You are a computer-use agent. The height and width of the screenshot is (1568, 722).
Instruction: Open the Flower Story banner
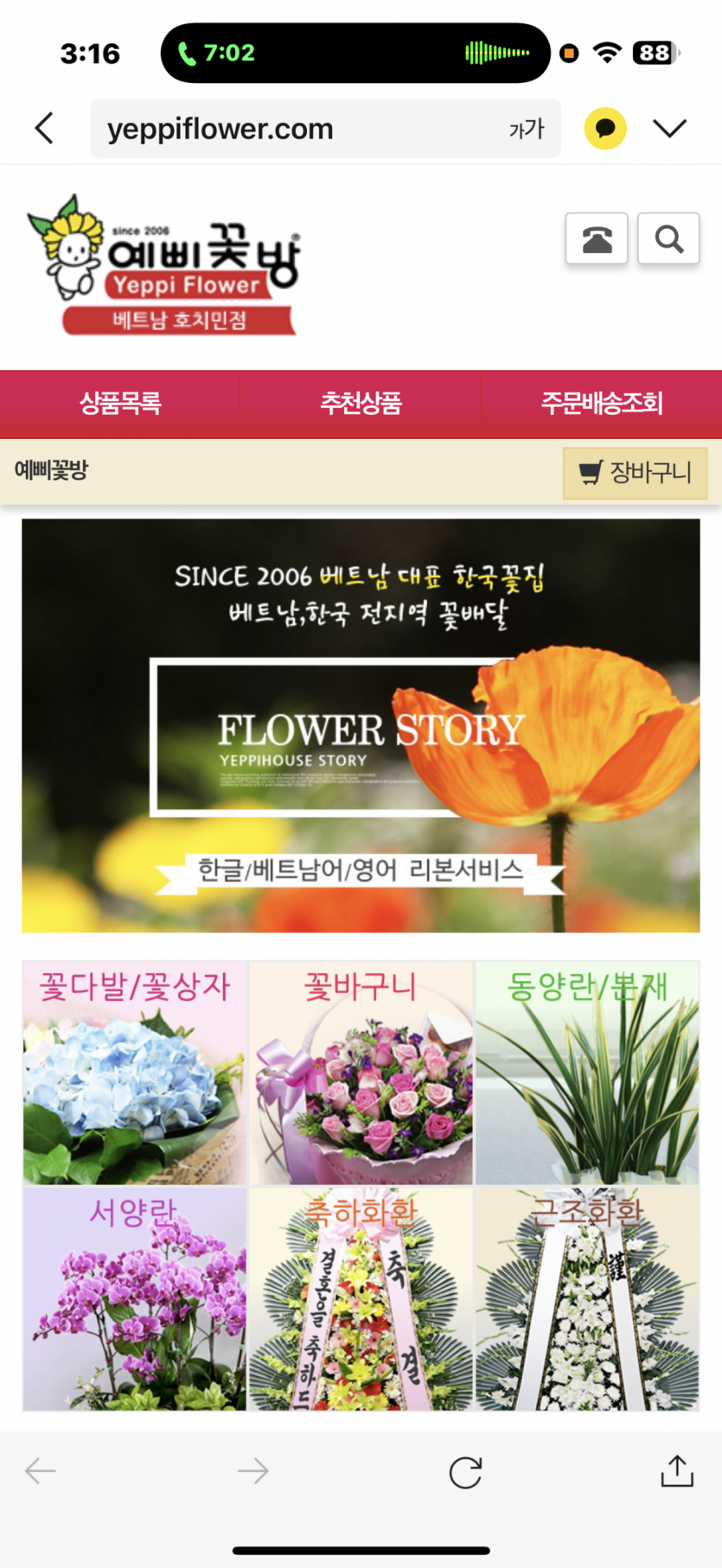[x=361, y=726]
